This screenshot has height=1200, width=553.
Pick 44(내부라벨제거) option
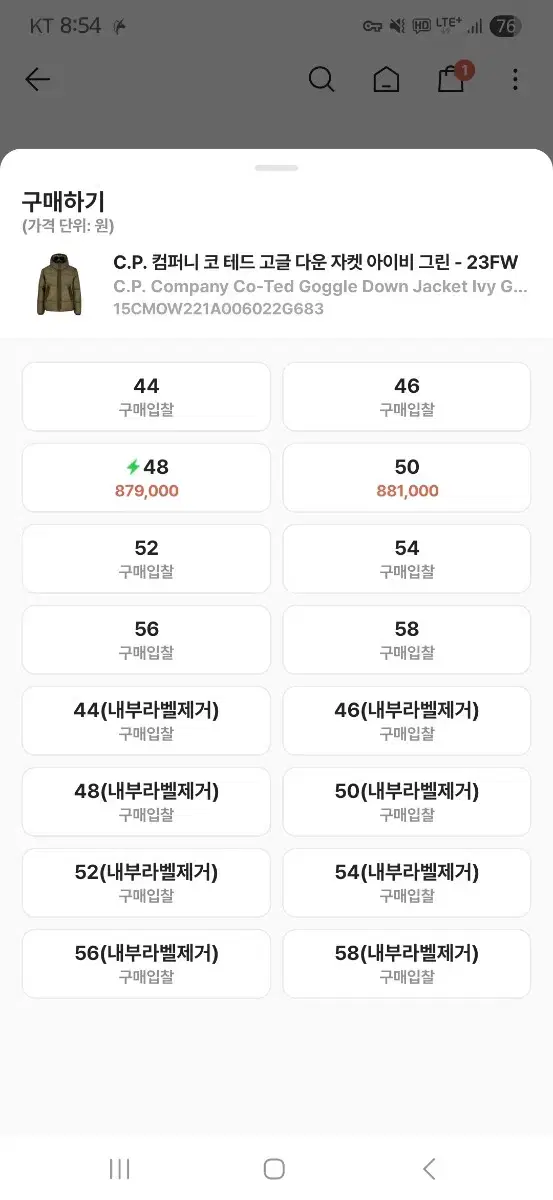146,721
